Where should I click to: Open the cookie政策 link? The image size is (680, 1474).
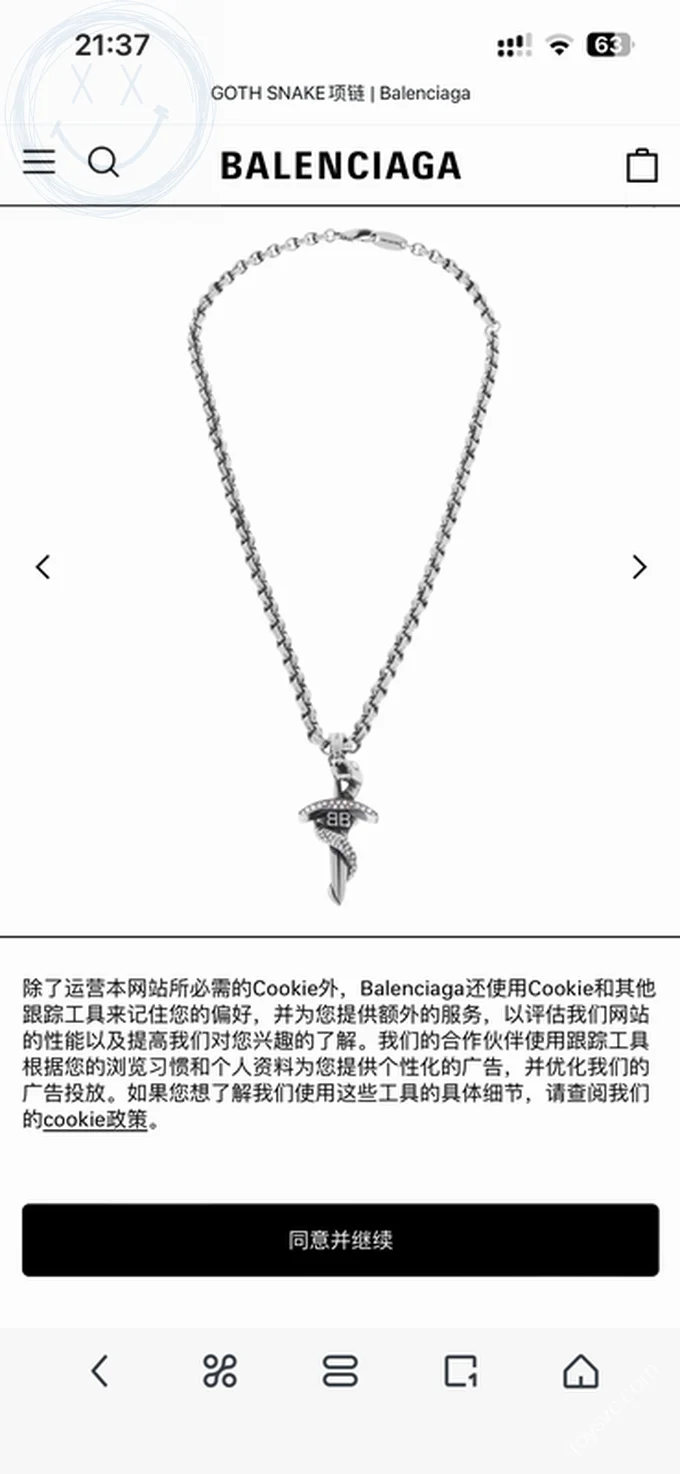[x=95, y=1120]
